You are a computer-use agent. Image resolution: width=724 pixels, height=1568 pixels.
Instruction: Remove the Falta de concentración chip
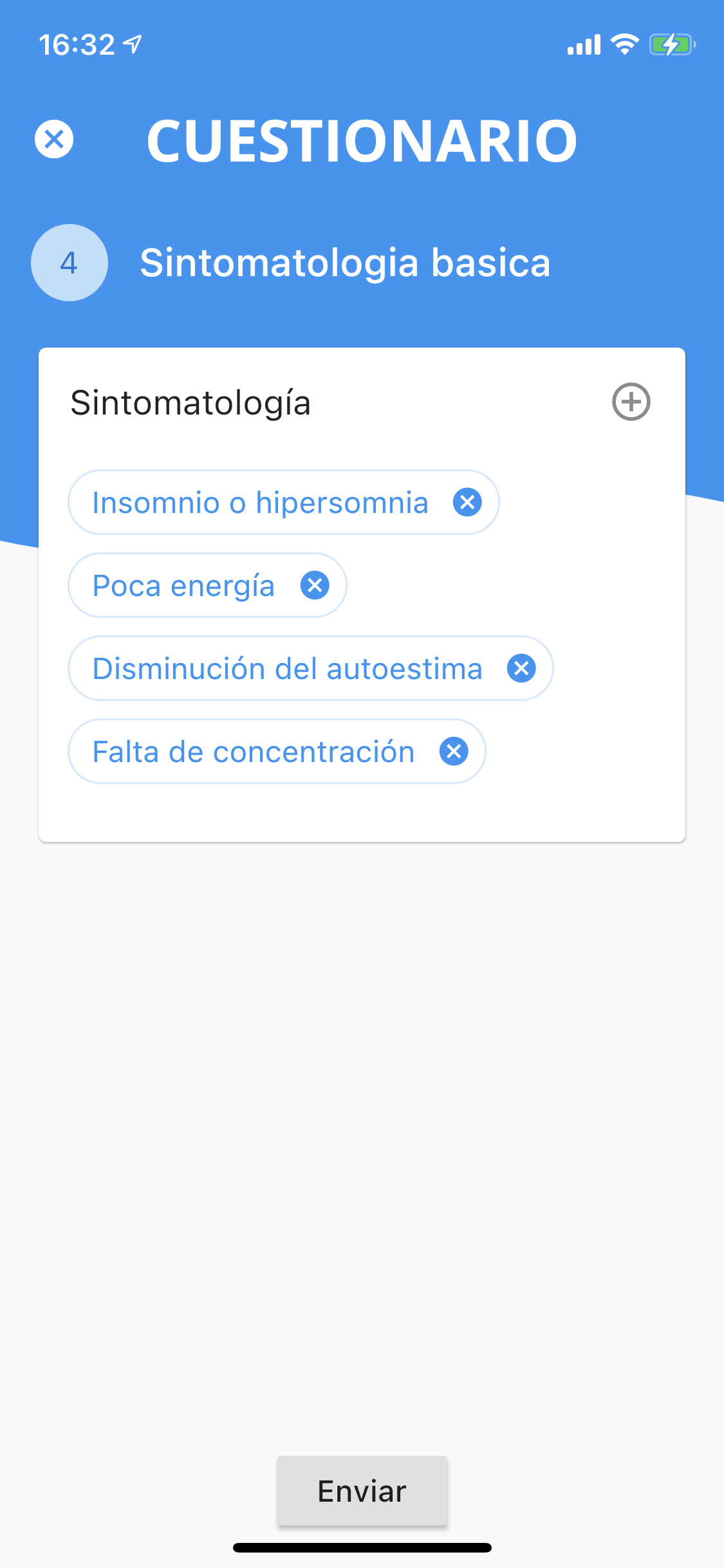(454, 751)
